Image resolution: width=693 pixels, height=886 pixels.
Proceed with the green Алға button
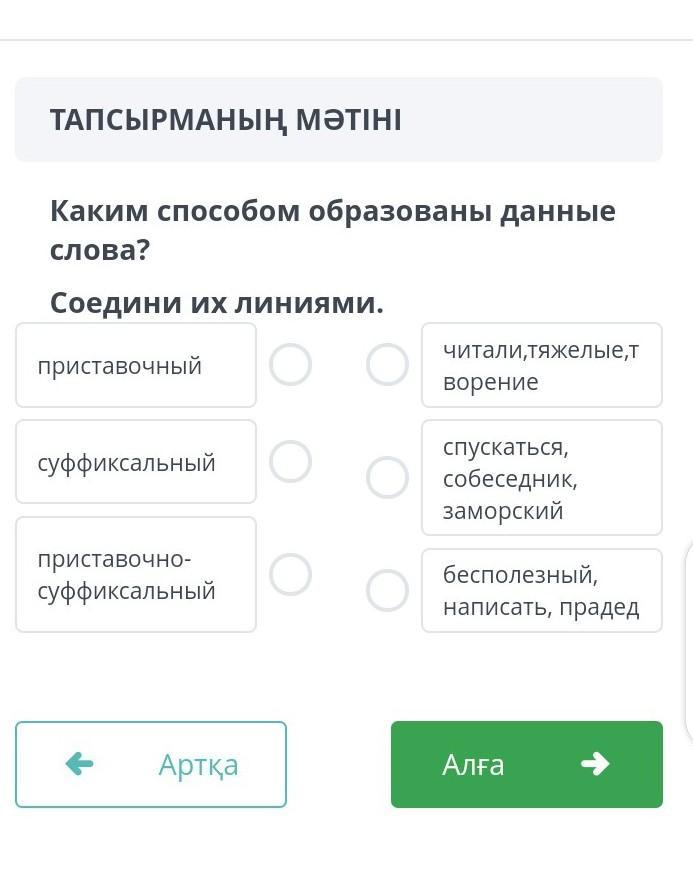tap(526, 764)
